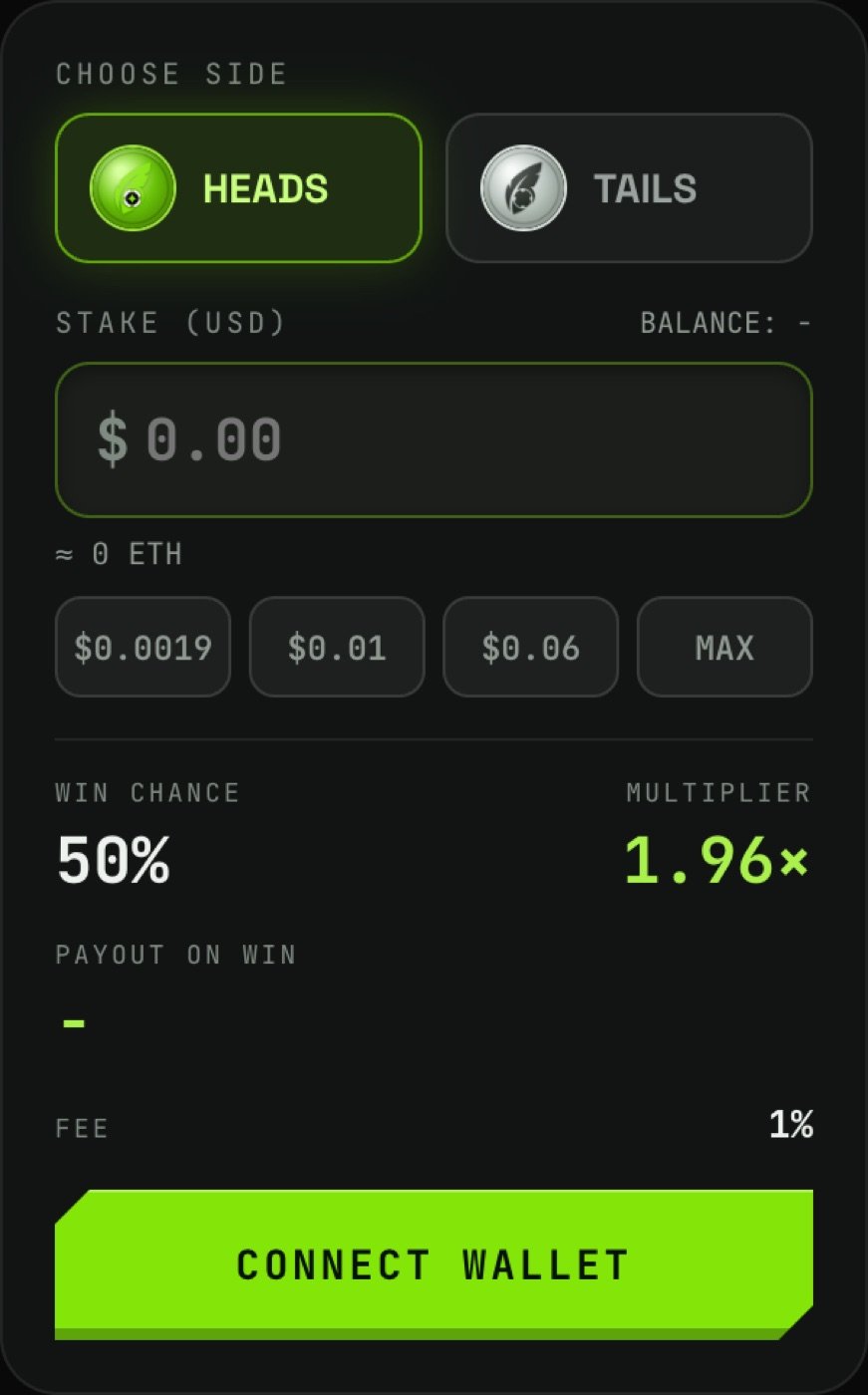Screen dimensions: 868x1395
Task: Choose the Tails side
Action: [629, 188]
